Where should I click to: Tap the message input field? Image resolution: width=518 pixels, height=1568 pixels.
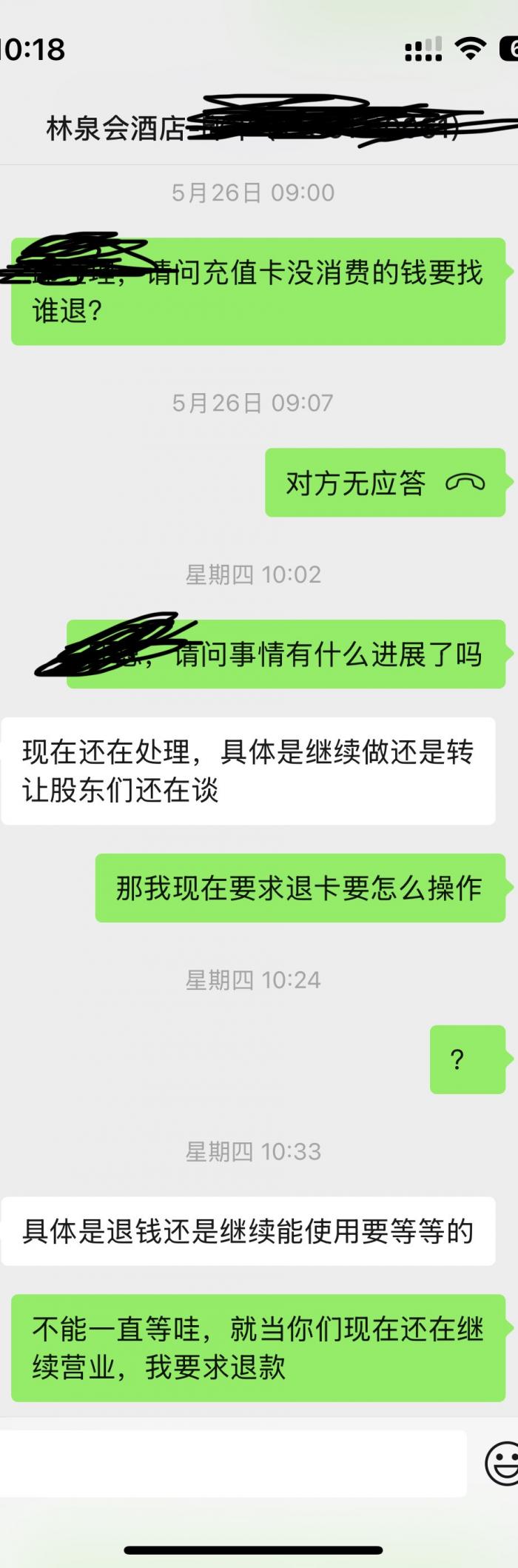click(229, 1463)
